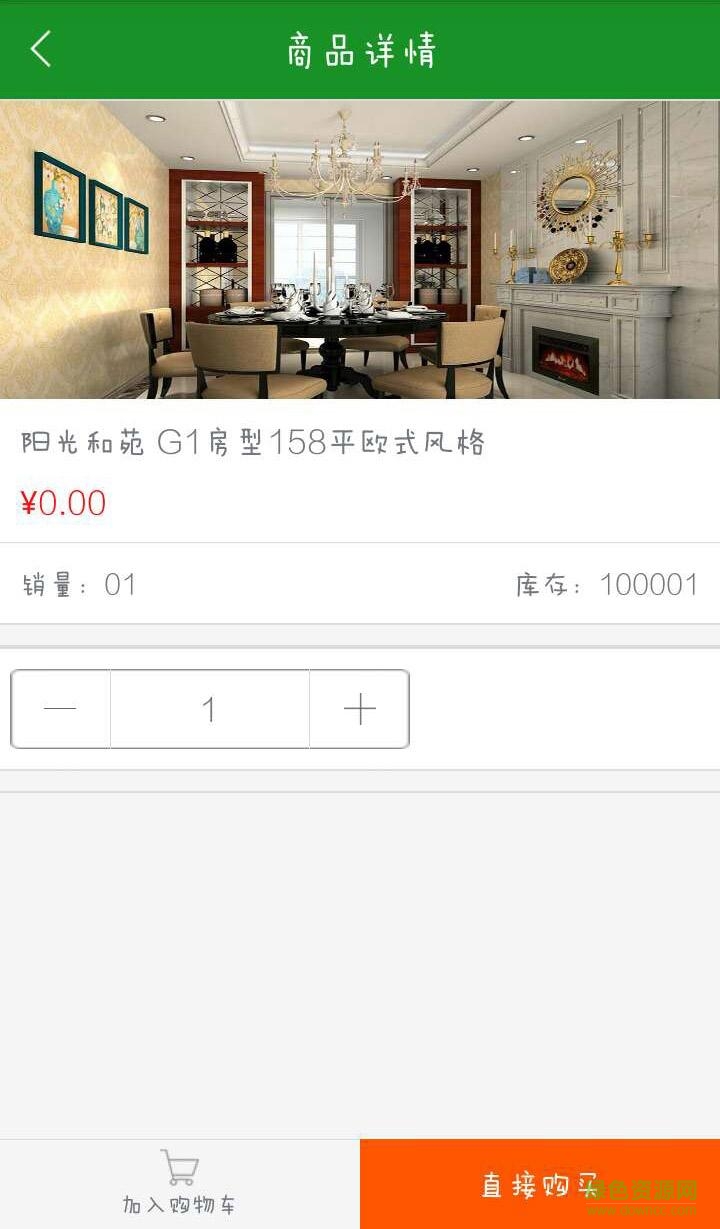Tap the back arrow to return
This screenshot has height=1229, width=720.
click(40, 49)
